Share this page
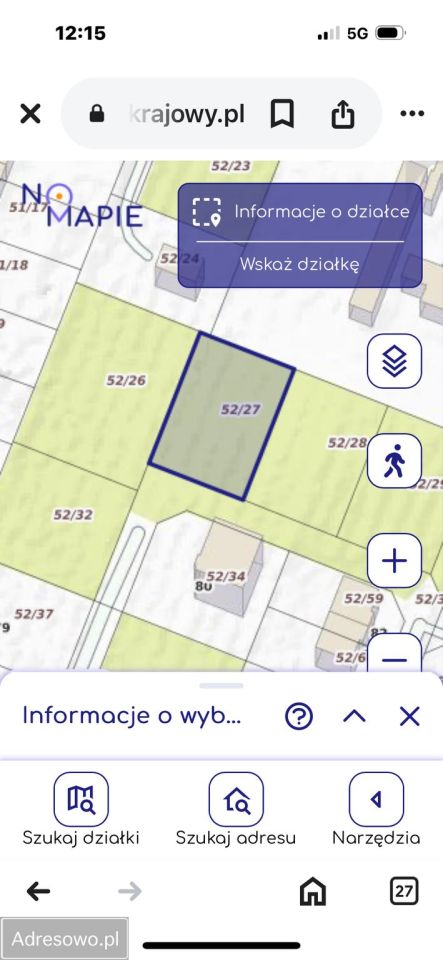This screenshot has width=443, height=960. click(x=343, y=113)
